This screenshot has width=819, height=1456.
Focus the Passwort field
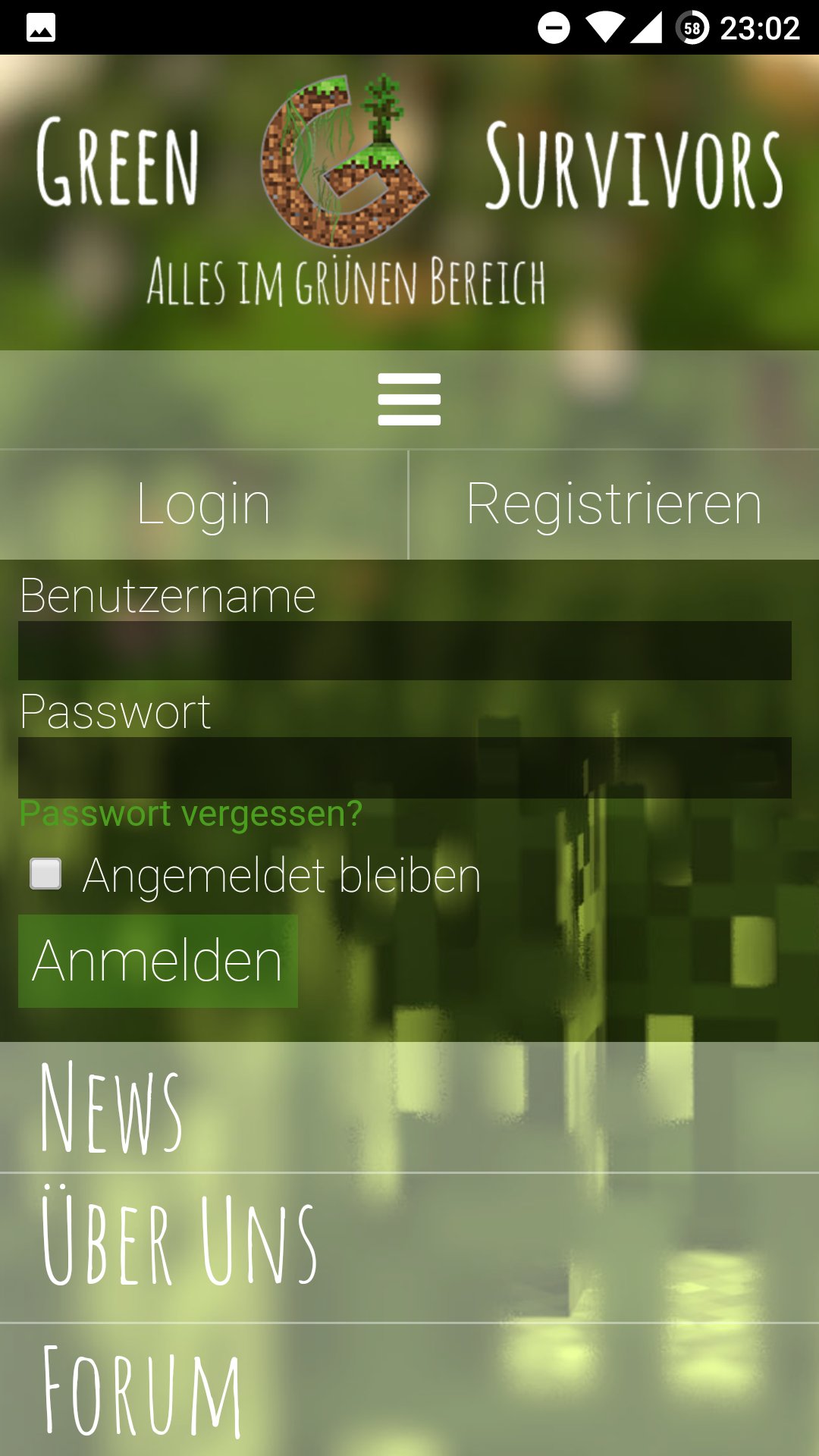[x=405, y=767]
